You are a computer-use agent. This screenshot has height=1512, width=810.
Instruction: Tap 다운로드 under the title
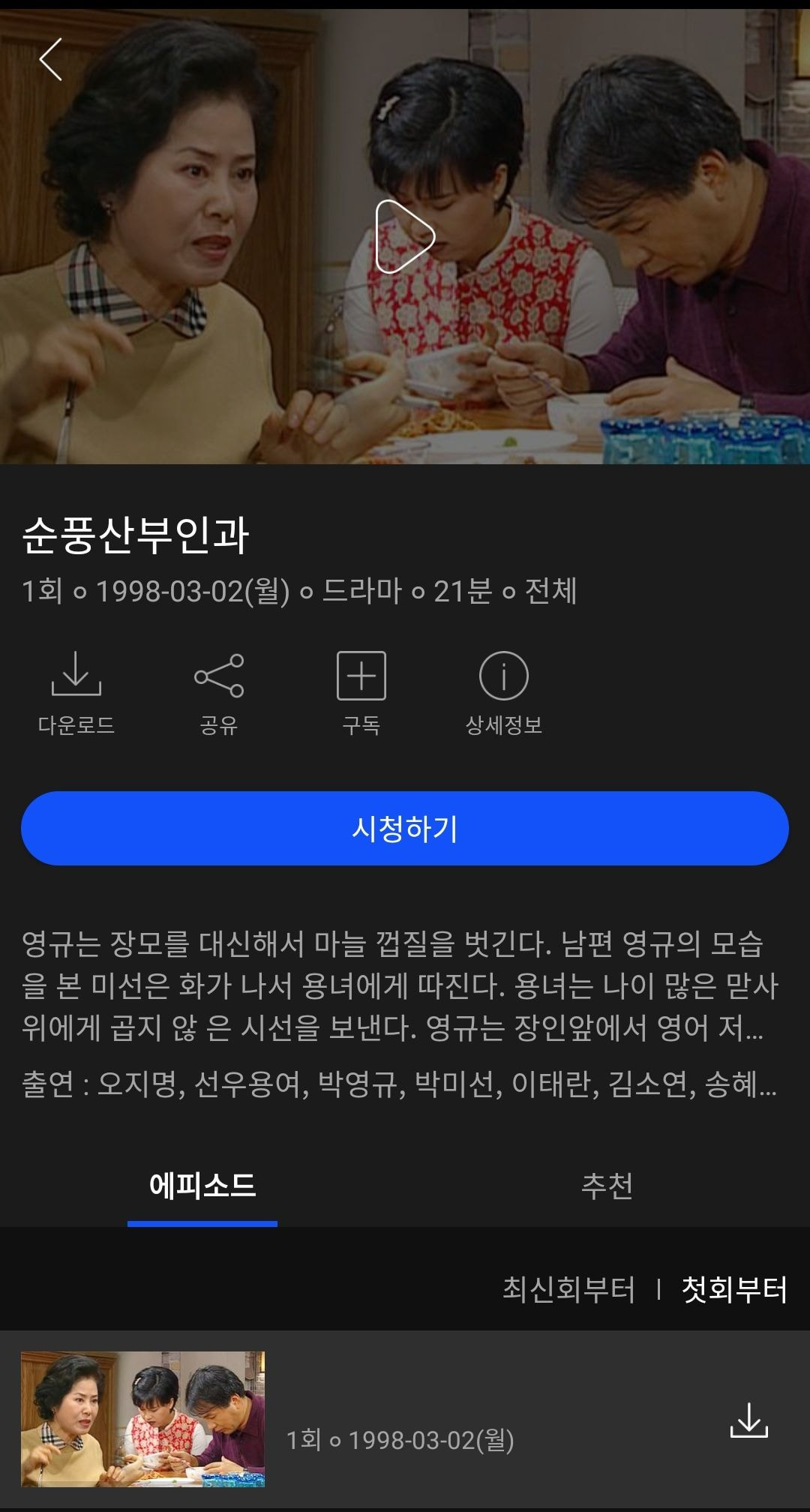coord(76,691)
